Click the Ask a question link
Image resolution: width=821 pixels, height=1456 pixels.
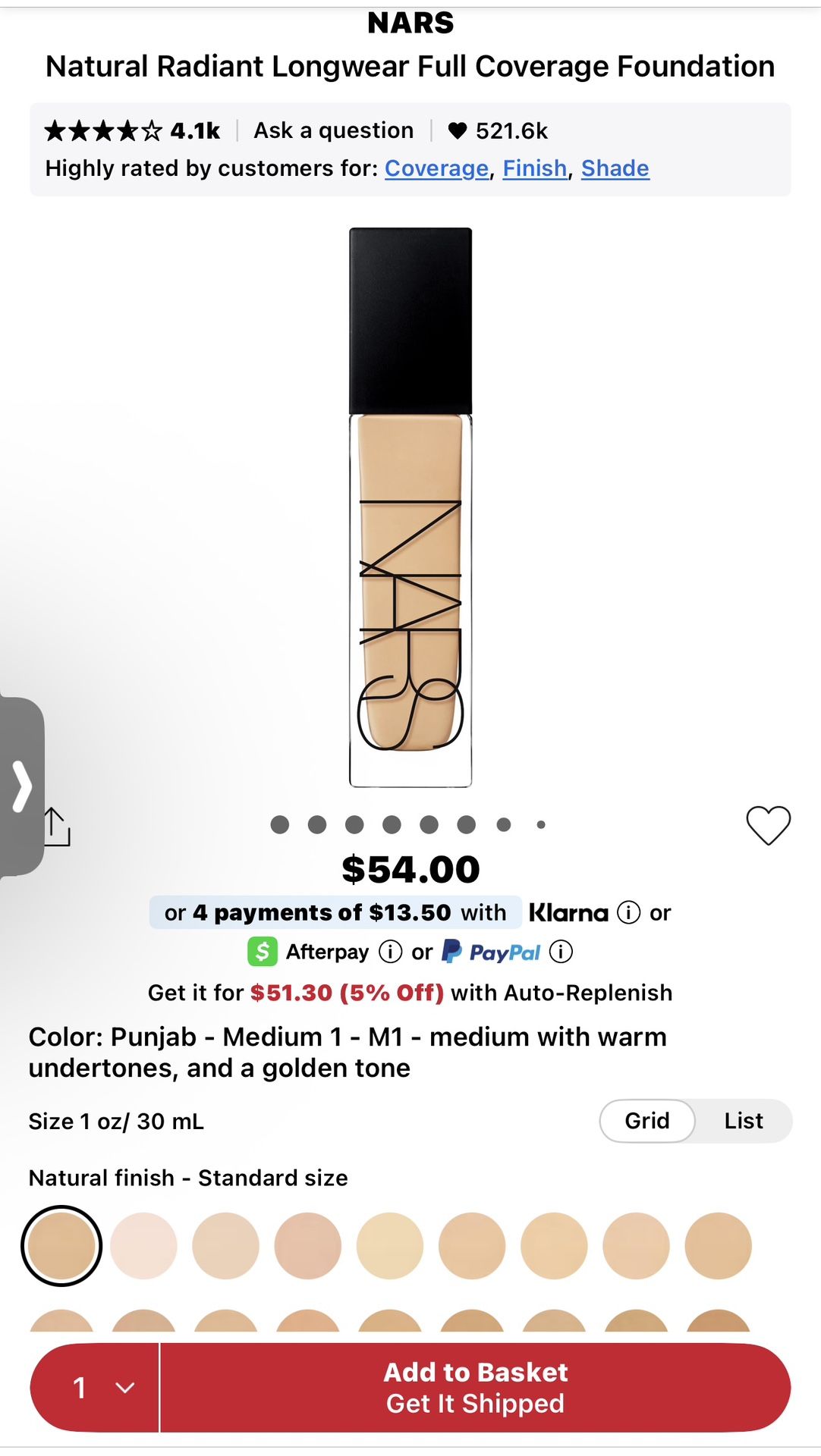332,130
